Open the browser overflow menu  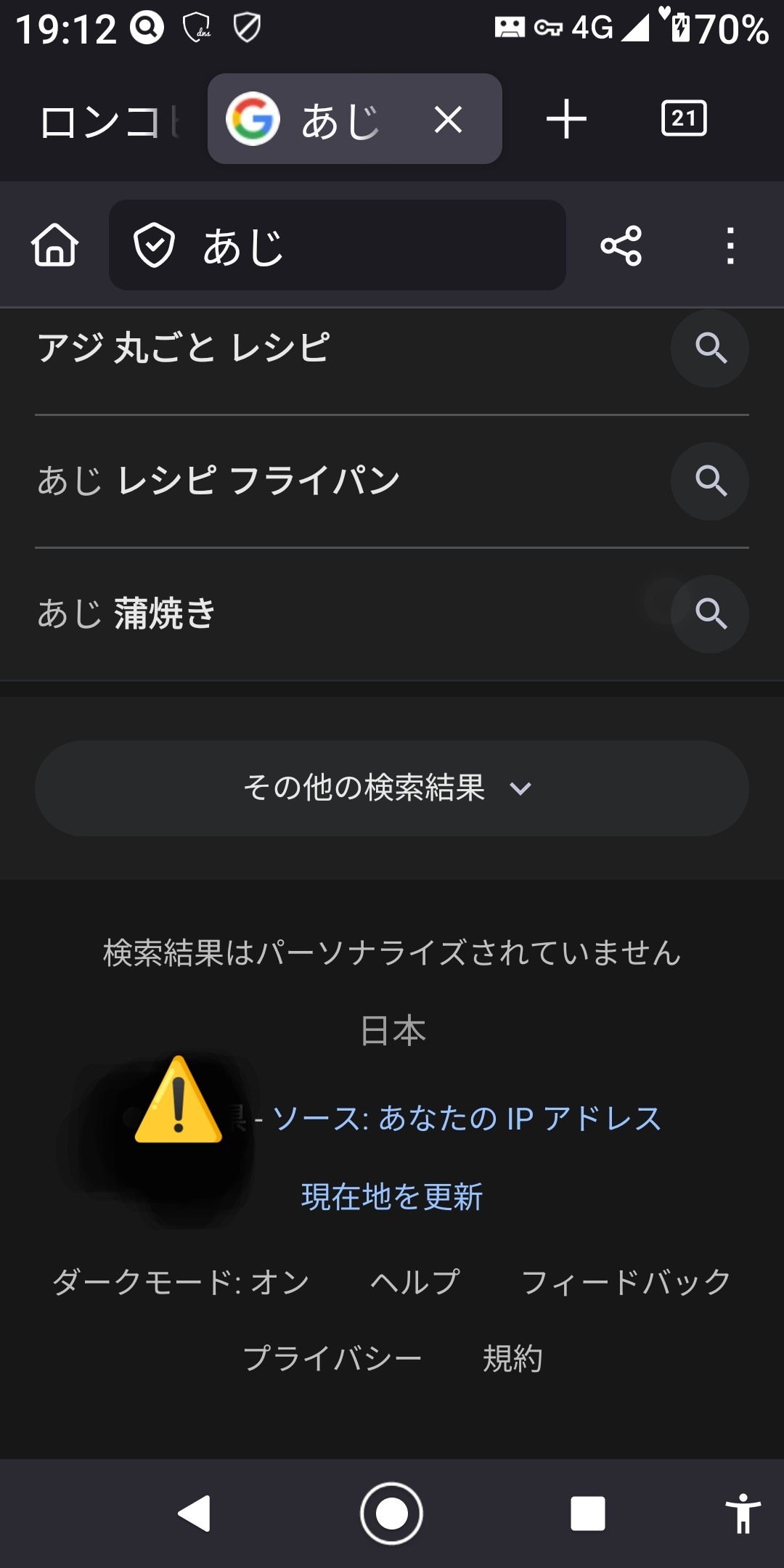[730, 245]
